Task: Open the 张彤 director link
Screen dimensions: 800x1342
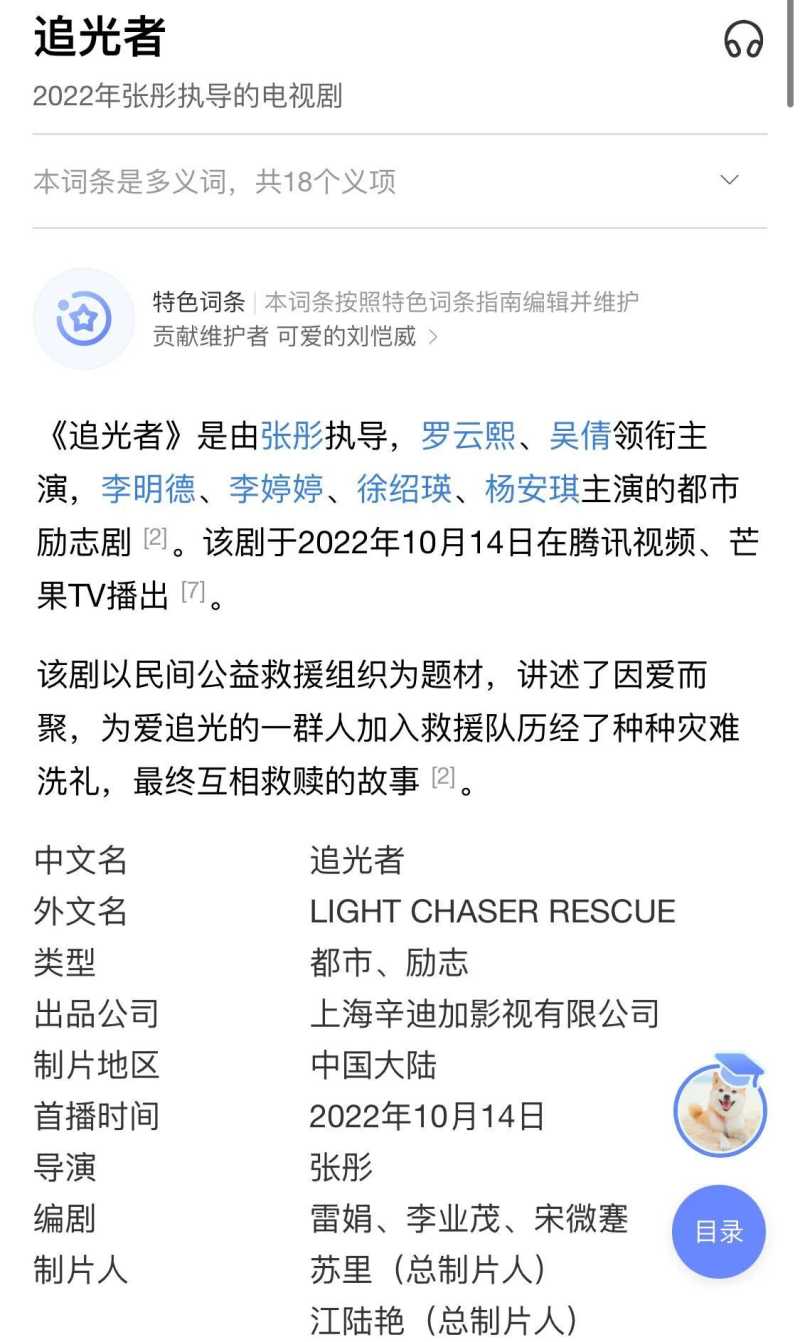Action: (292, 437)
